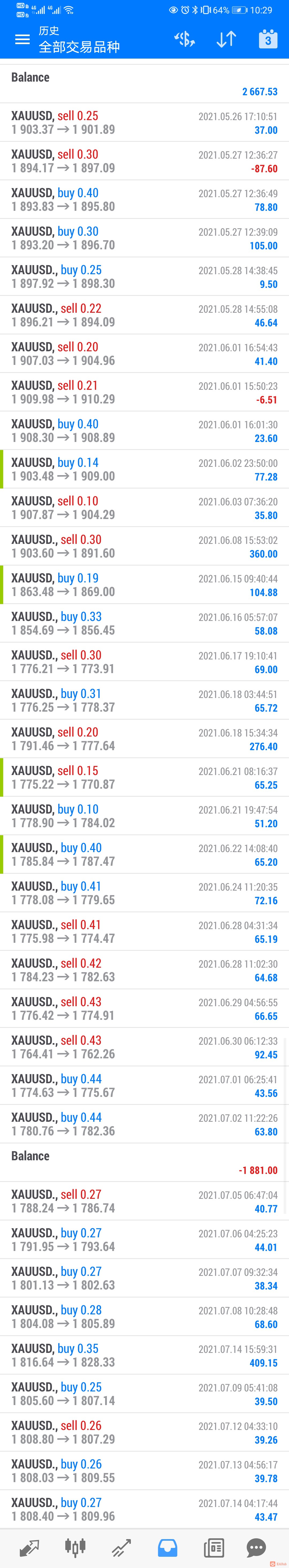Change the sort order of history
The image size is (289, 1568).
tap(226, 40)
